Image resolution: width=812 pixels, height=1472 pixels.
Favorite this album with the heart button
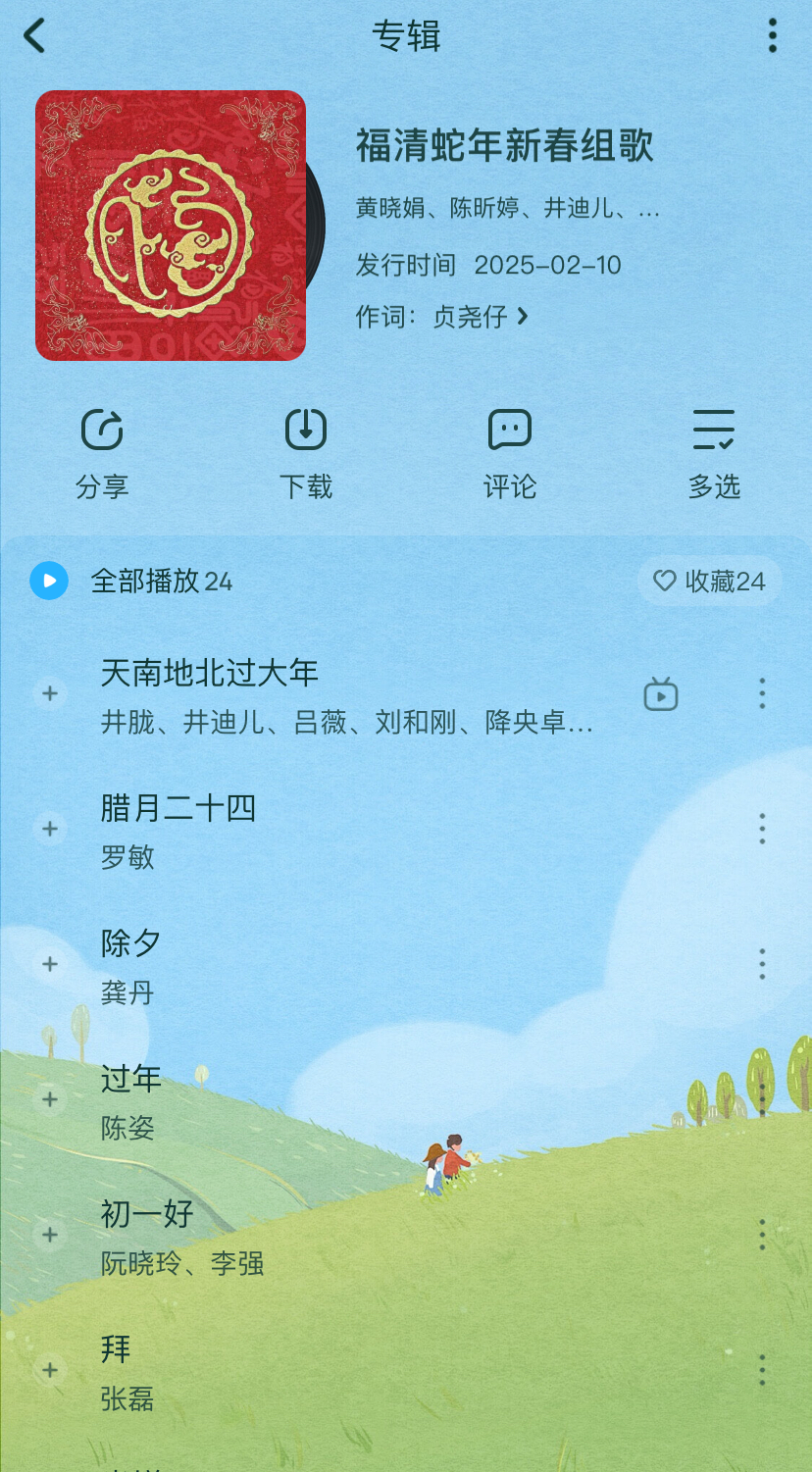[x=710, y=581]
